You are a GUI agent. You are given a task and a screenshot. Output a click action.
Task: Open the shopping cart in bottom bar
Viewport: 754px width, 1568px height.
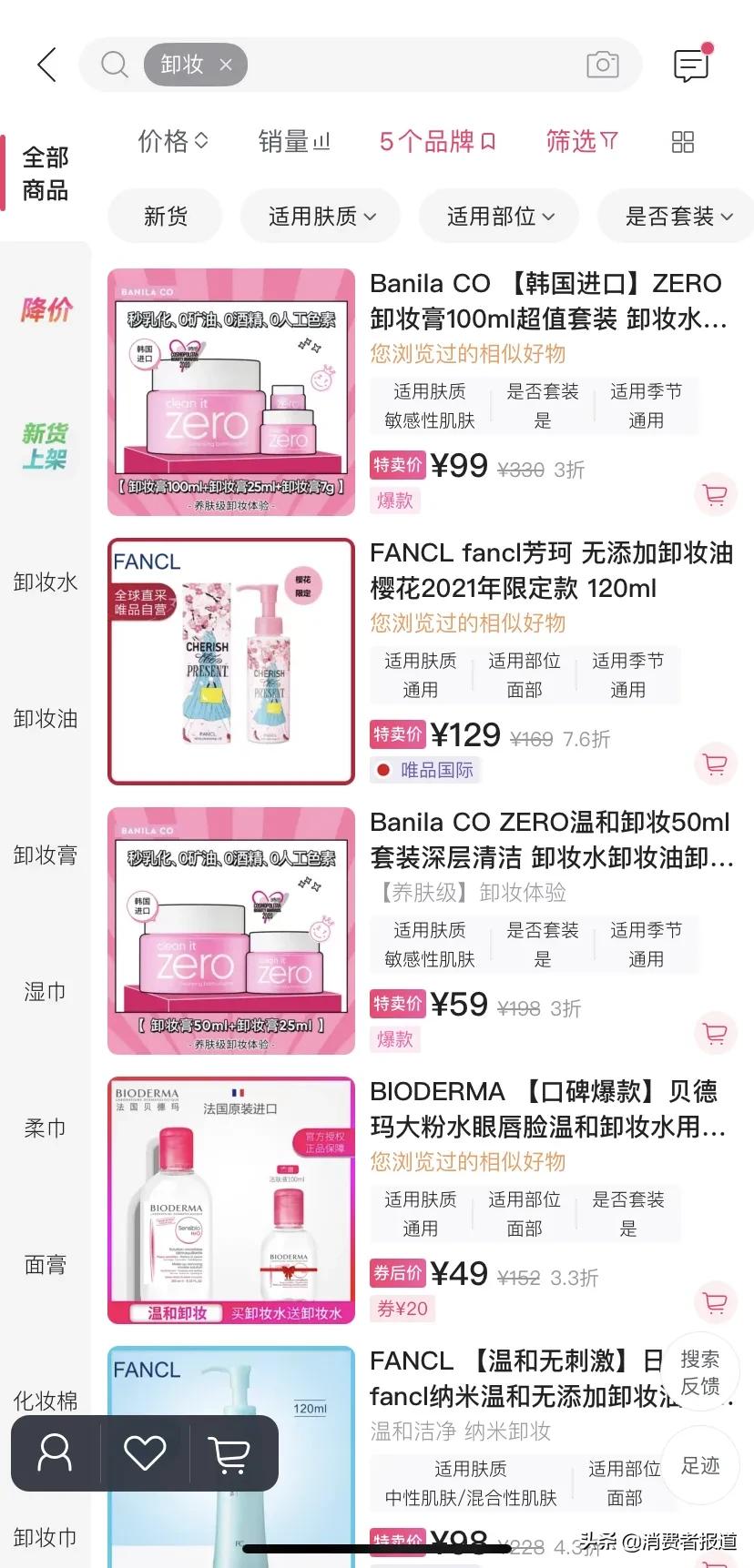(x=230, y=1452)
